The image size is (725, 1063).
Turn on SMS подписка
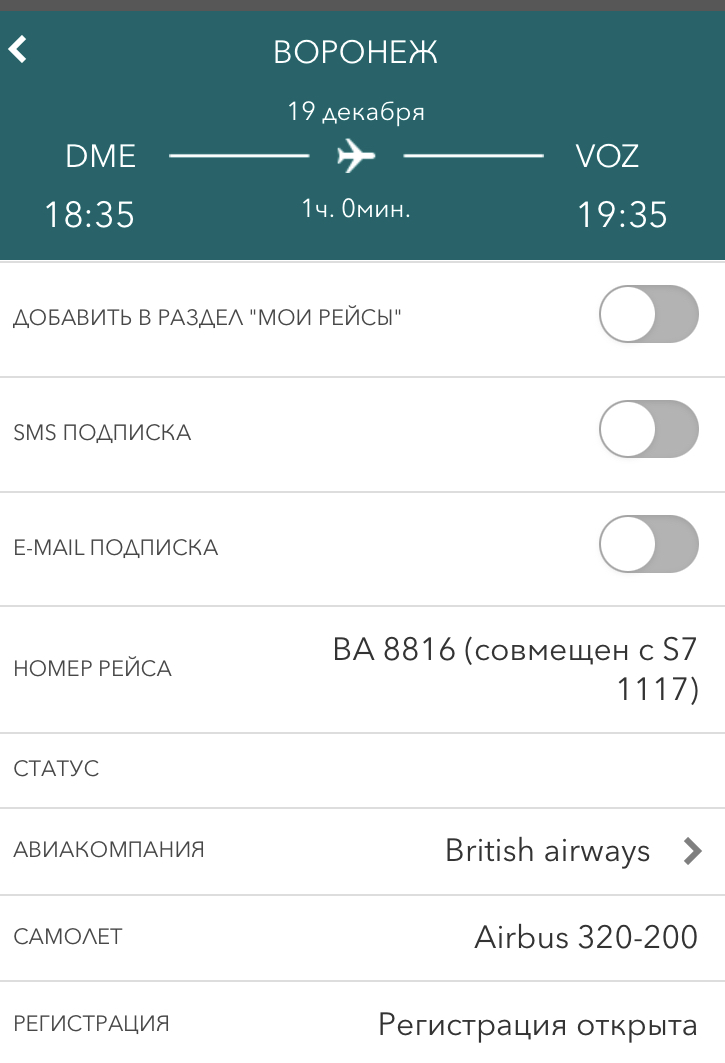tap(647, 430)
